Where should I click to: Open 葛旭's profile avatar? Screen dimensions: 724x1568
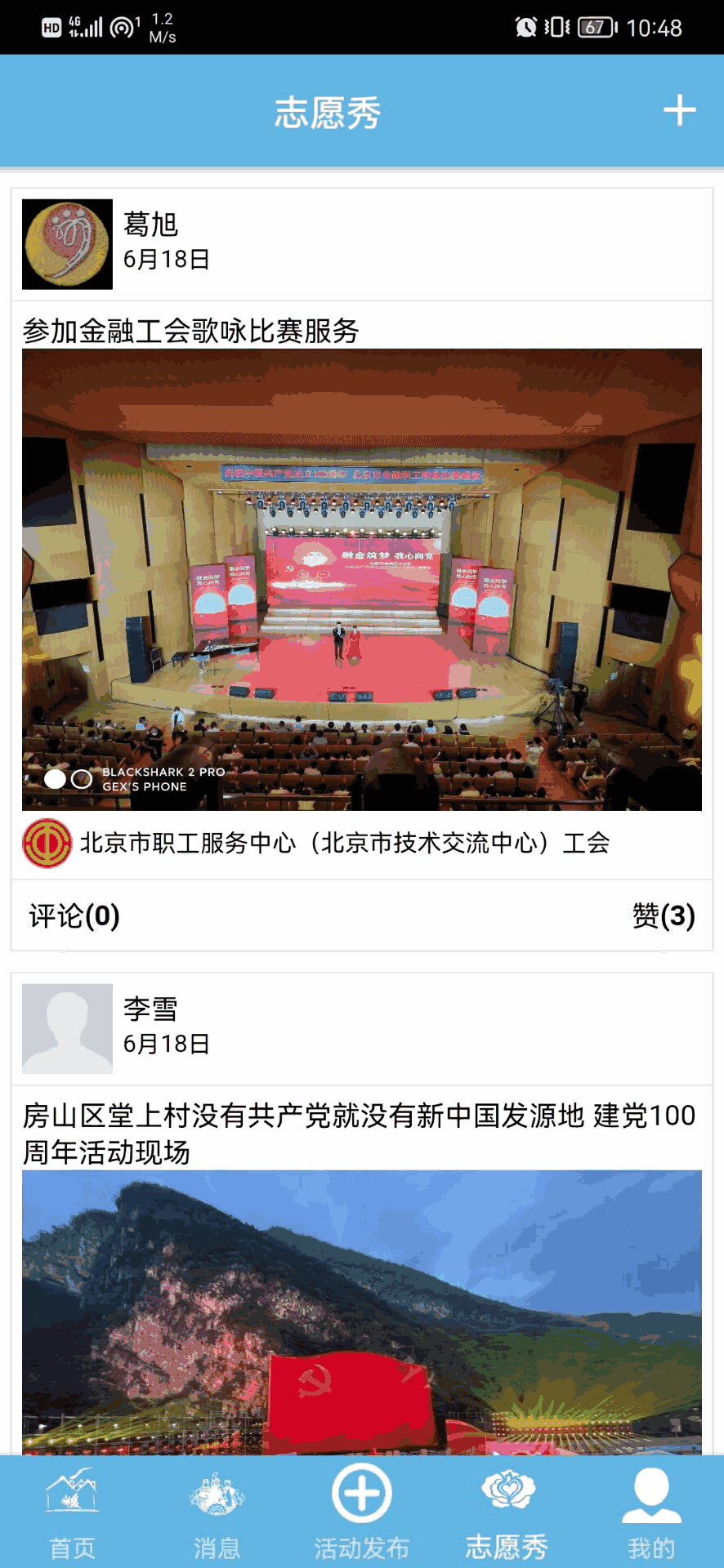[x=67, y=244]
